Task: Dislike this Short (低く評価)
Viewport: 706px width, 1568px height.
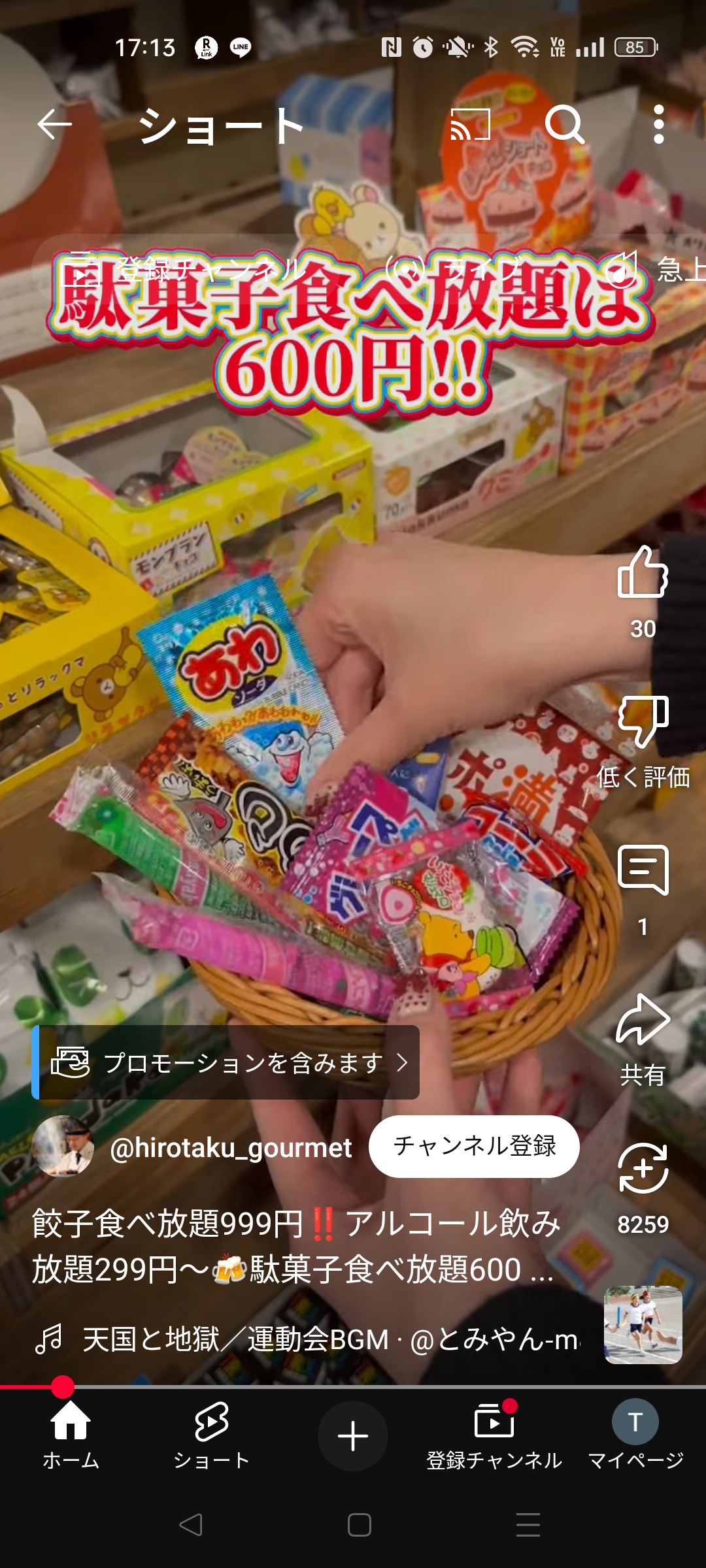Action: 643,722
